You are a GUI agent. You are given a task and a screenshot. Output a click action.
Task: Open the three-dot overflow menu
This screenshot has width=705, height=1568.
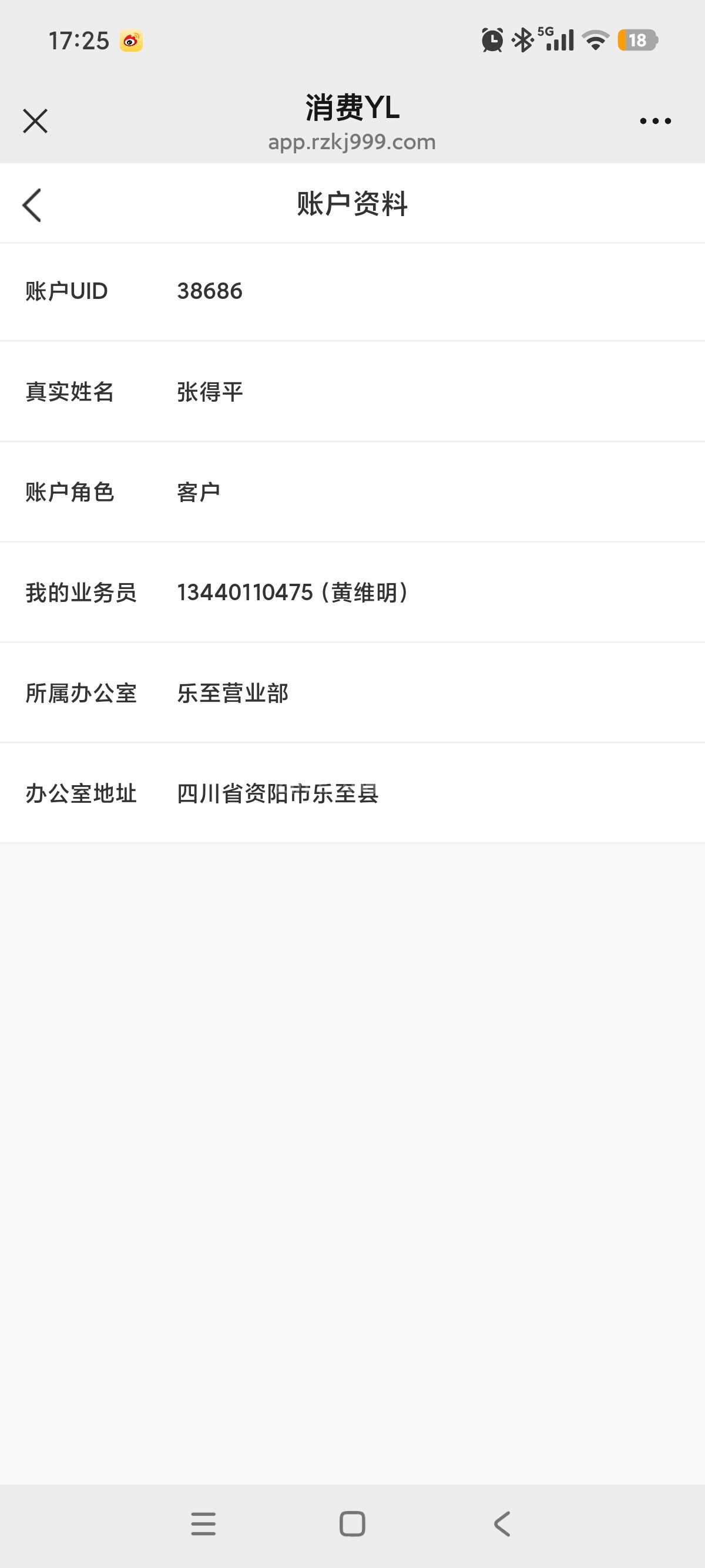tap(655, 121)
